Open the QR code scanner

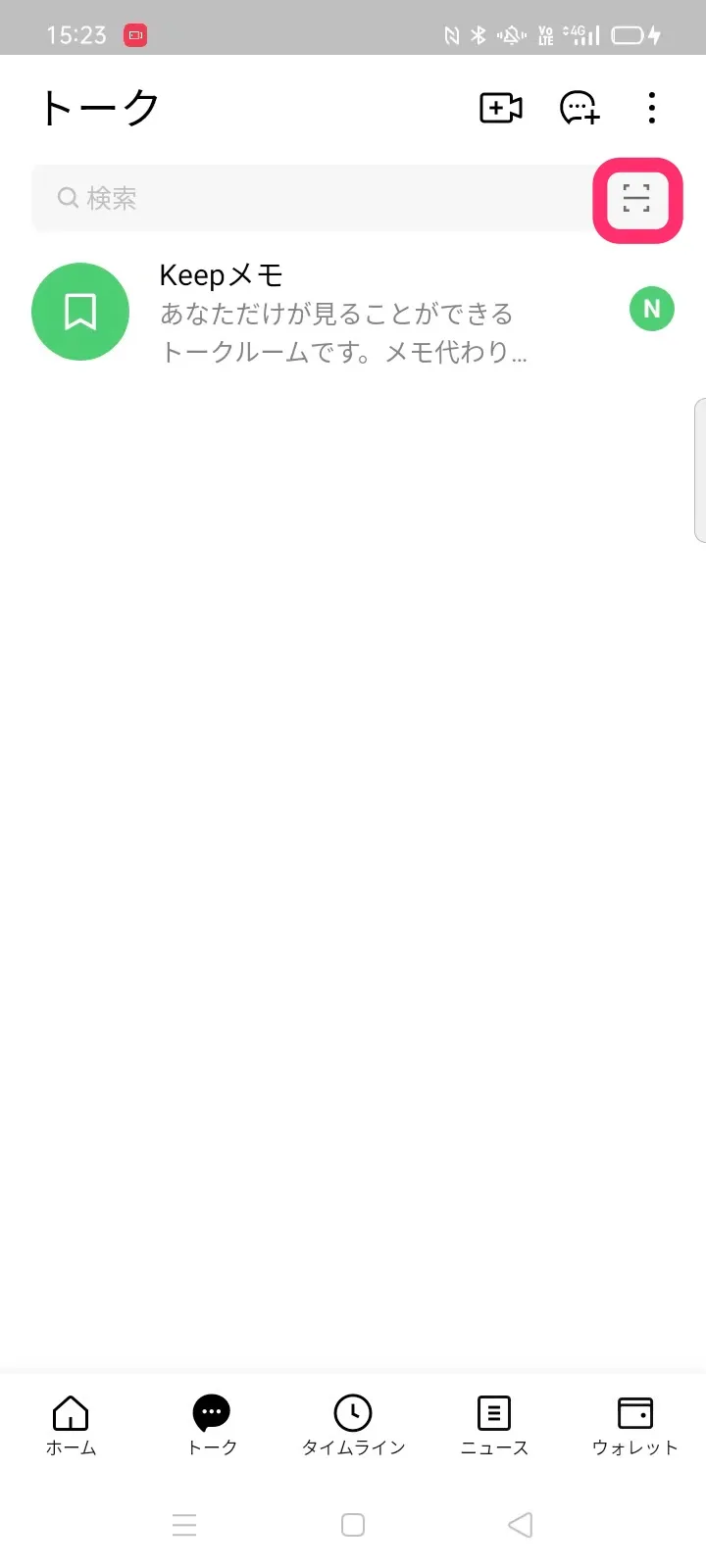pos(637,200)
